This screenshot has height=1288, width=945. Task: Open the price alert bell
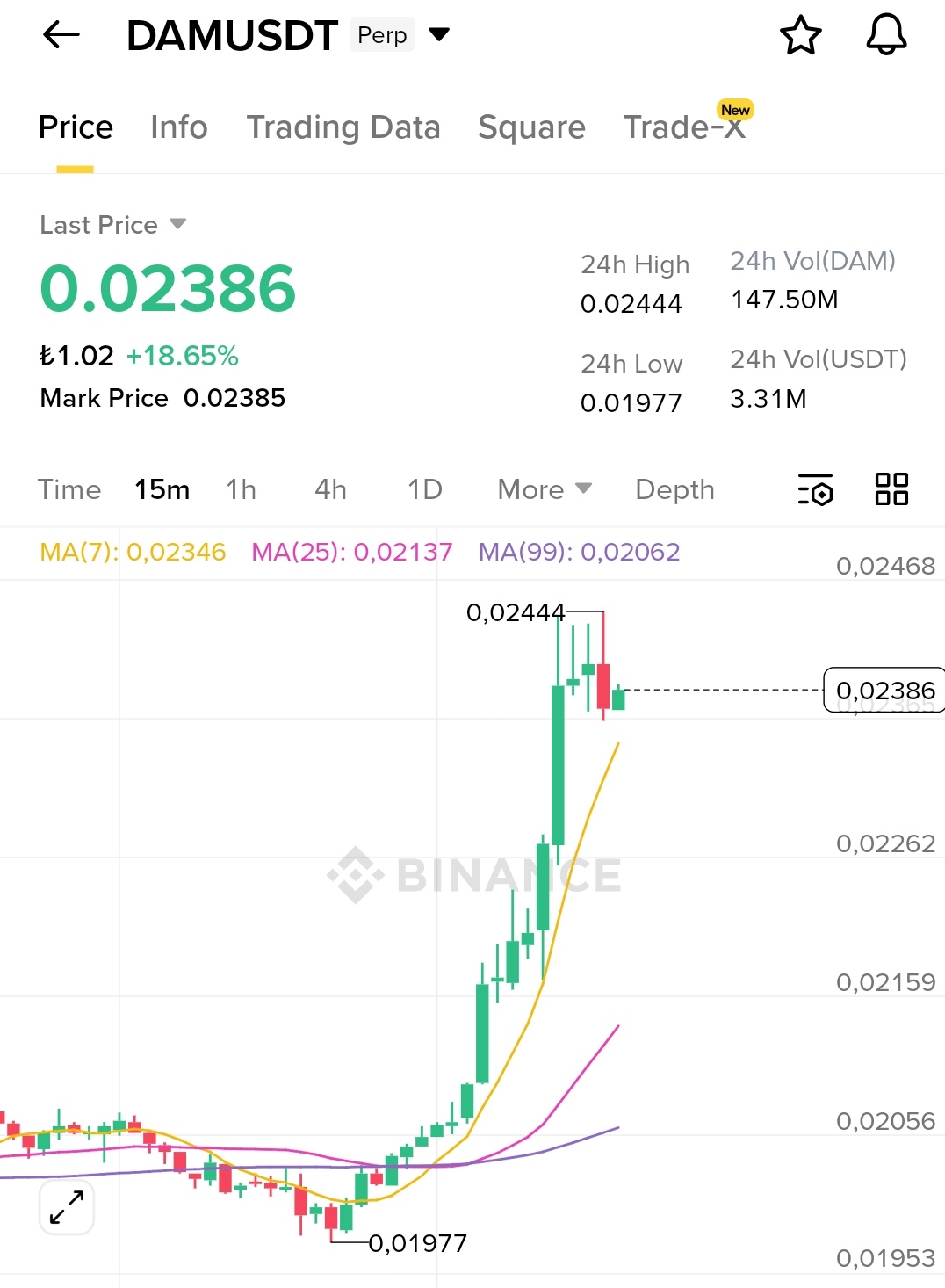pos(886,36)
